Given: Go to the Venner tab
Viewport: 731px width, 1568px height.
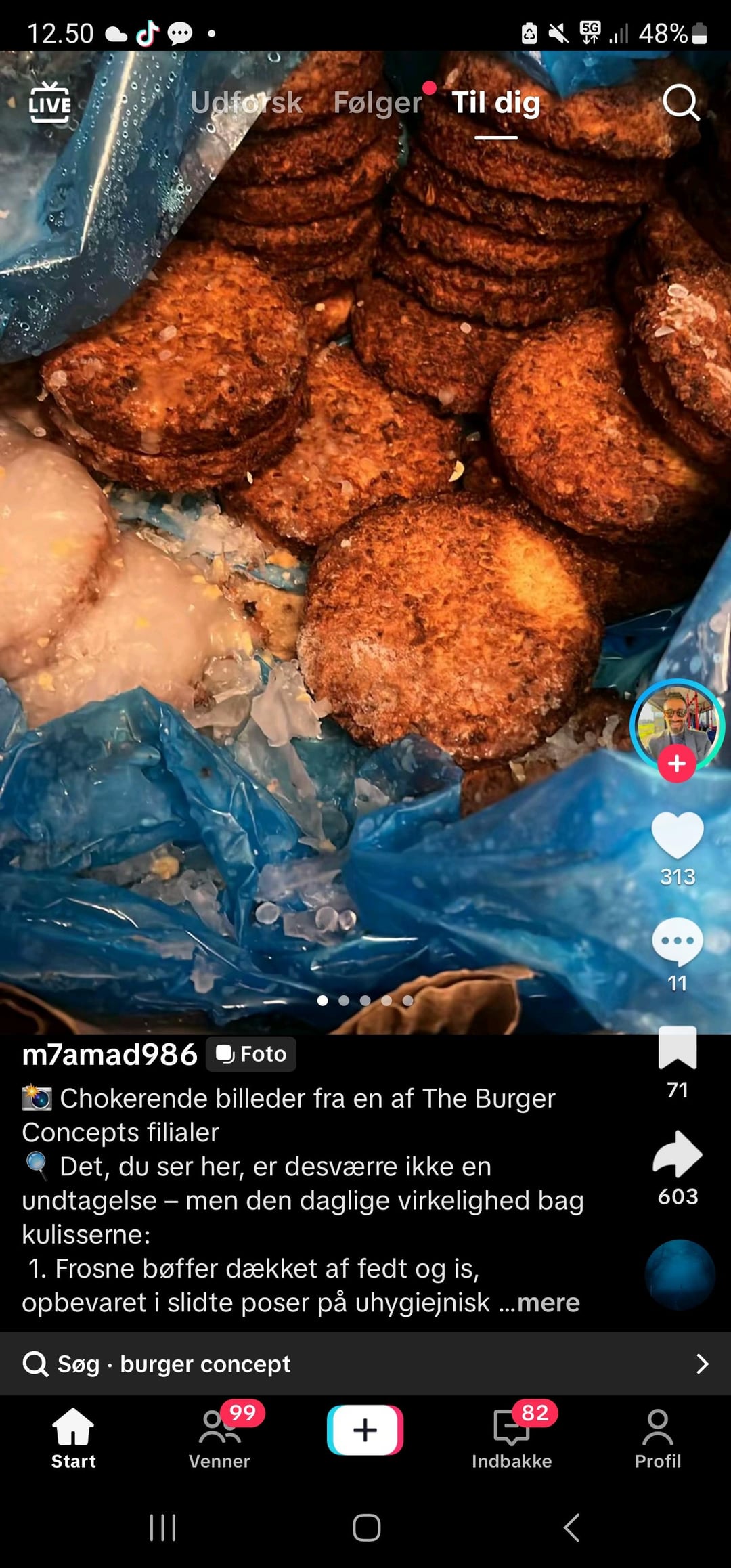Looking at the screenshot, I should (219, 1438).
